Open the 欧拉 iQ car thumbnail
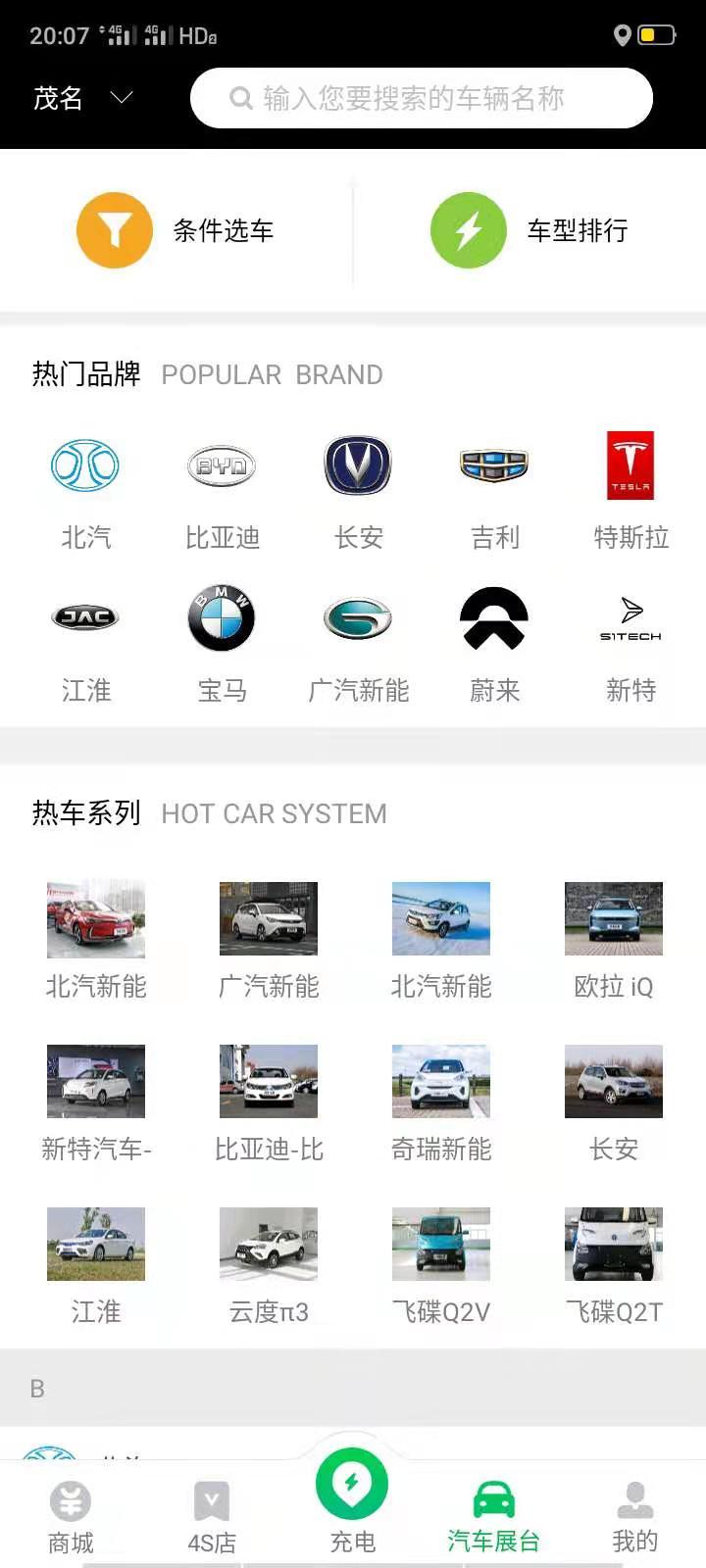 (613, 919)
